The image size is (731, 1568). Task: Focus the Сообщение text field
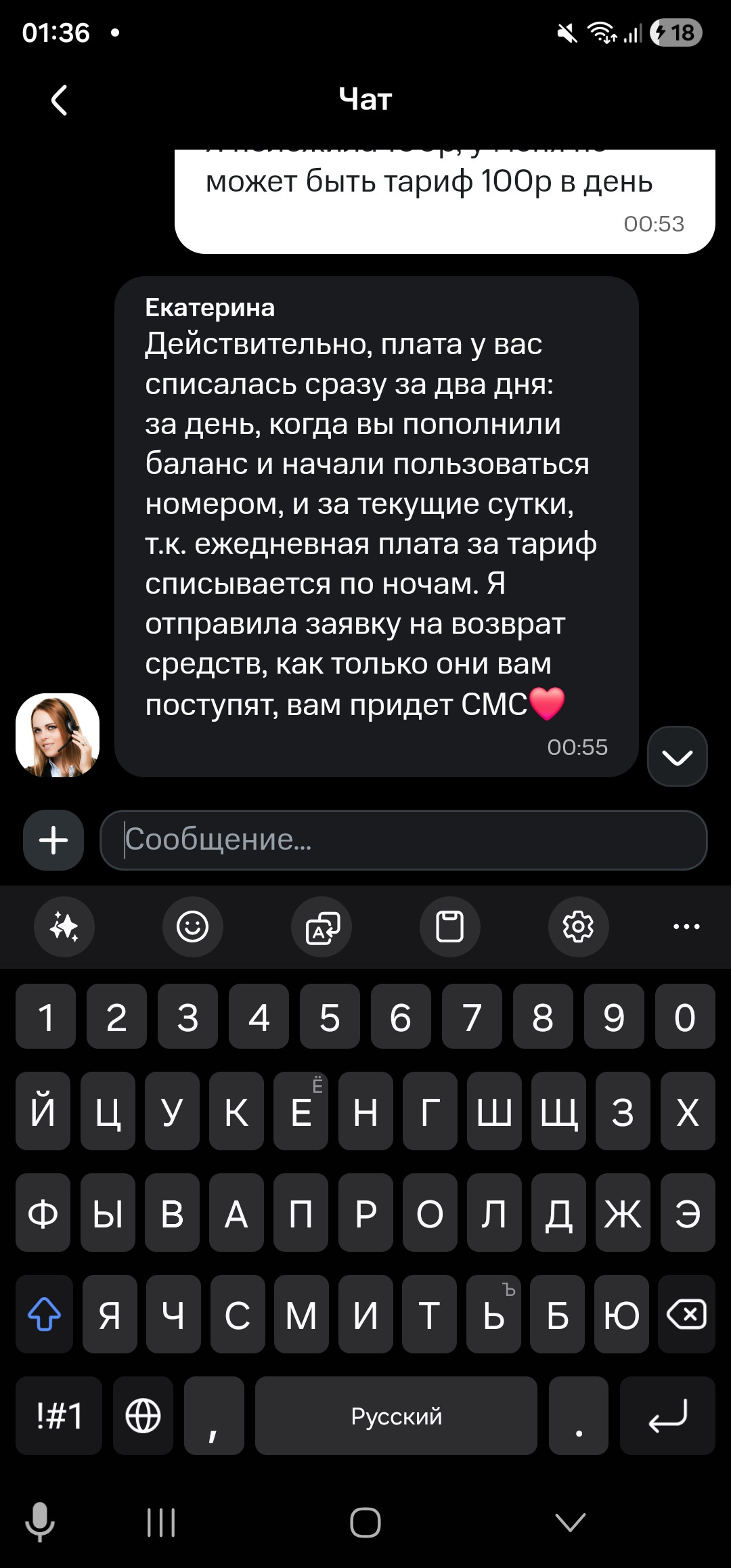pos(403,840)
